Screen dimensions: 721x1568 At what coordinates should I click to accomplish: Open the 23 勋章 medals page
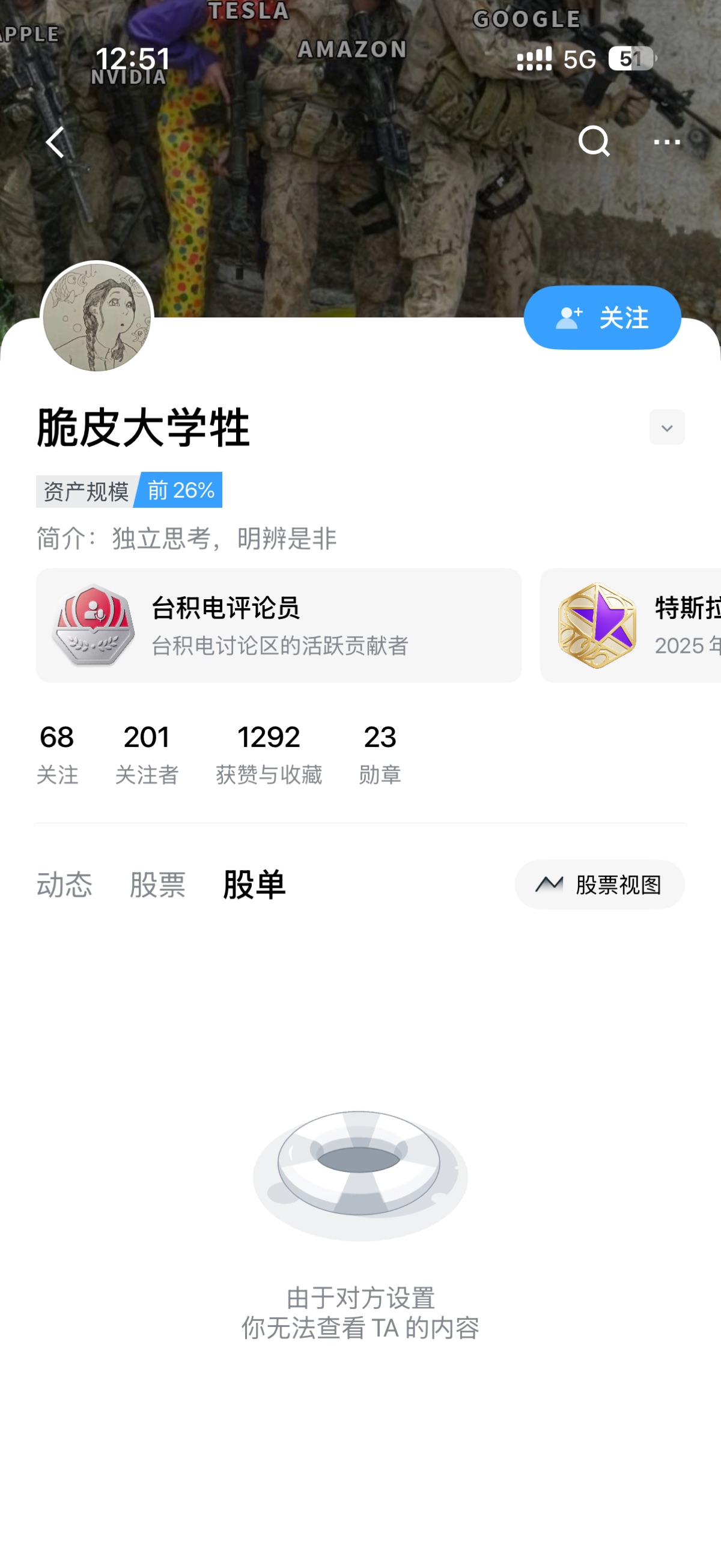click(x=380, y=754)
